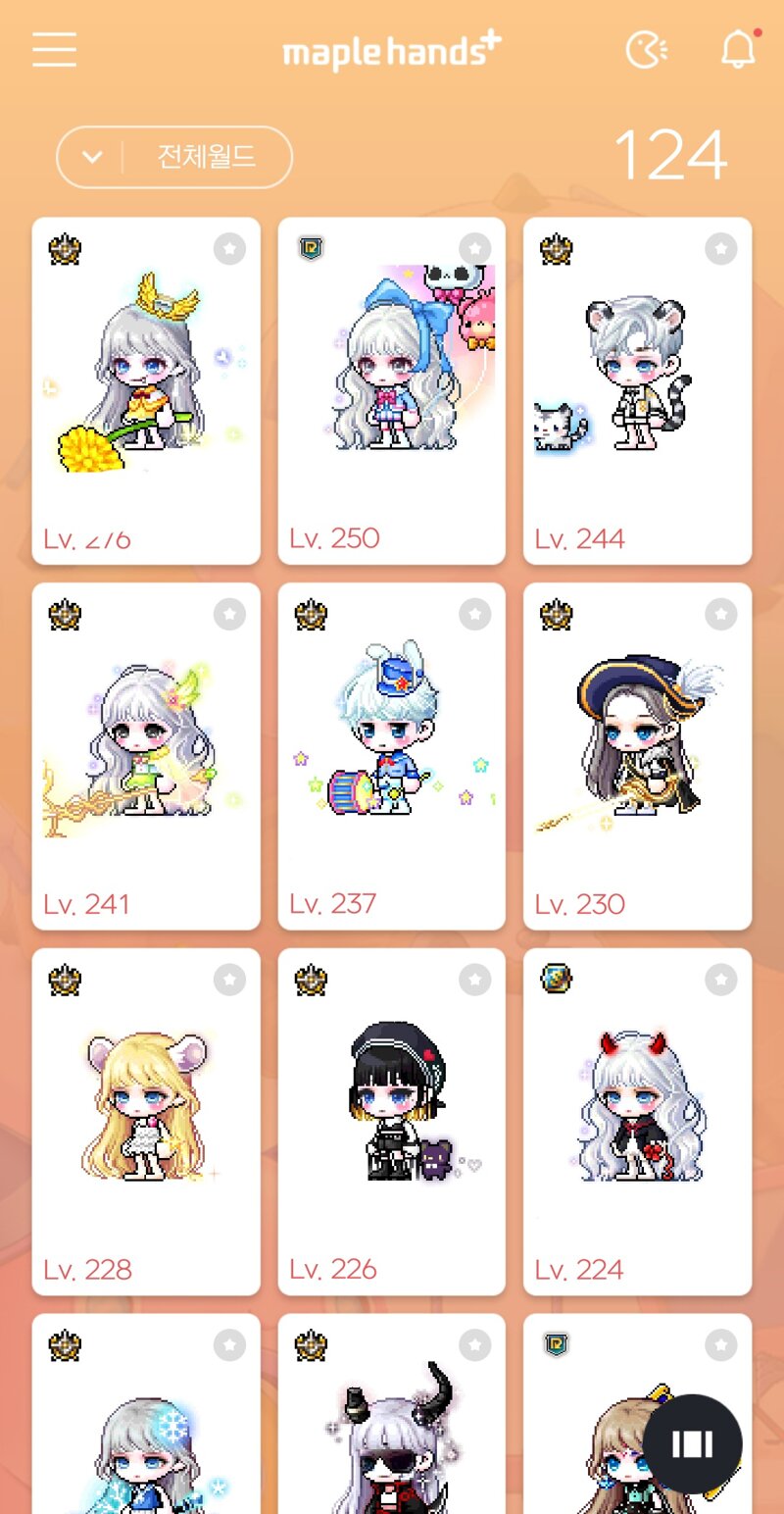Tap the floating view switch button
The image size is (784, 1514).
click(692, 1443)
